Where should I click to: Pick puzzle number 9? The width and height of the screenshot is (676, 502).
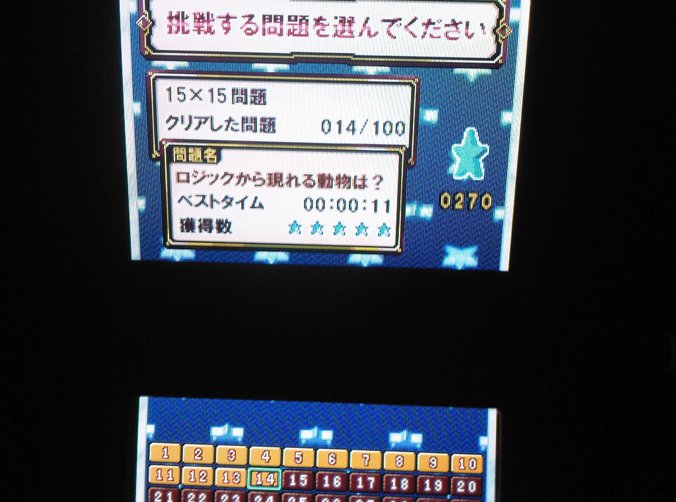pos(433,462)
